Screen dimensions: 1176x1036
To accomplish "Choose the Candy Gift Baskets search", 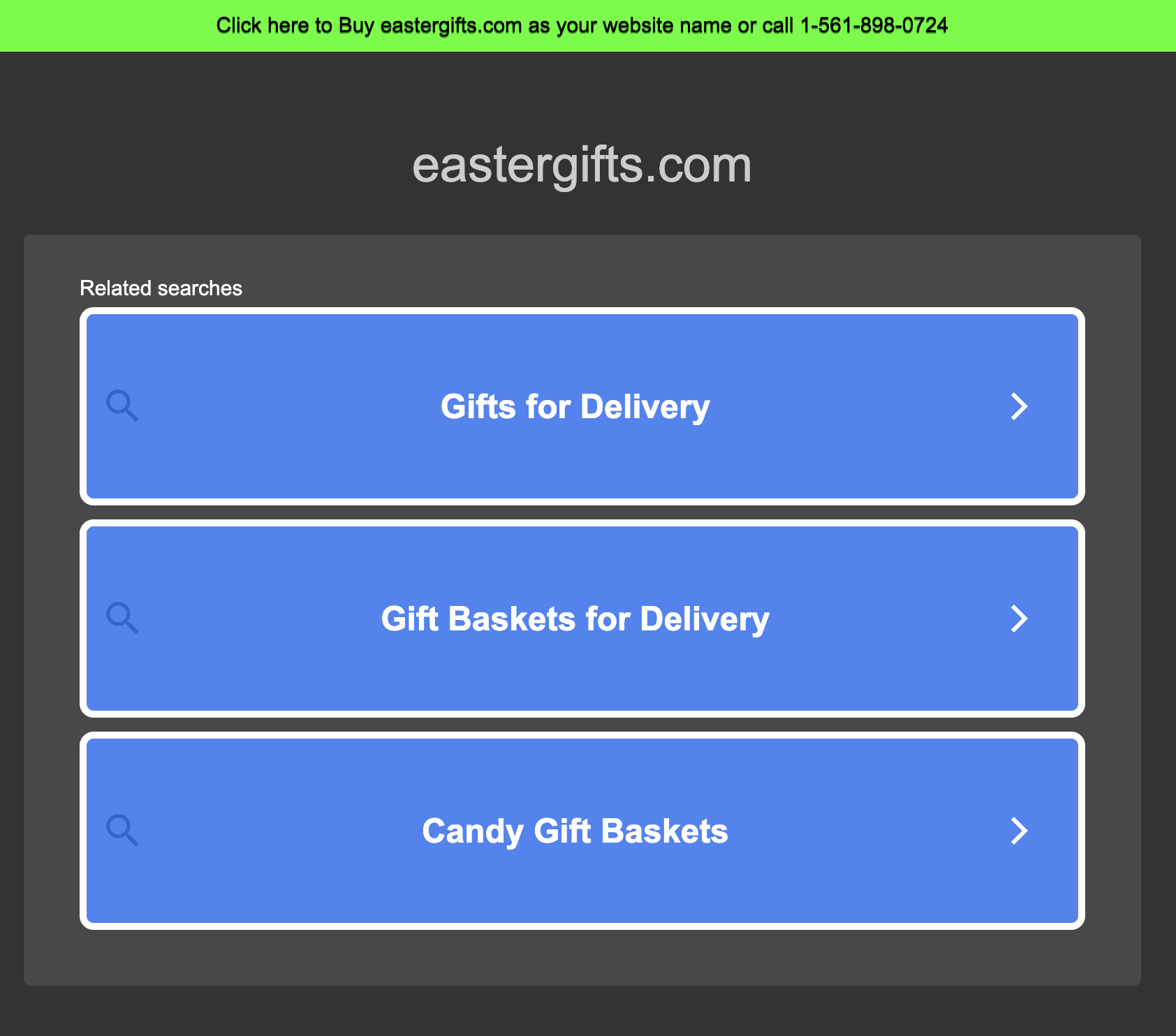I will pyautogui.click(x=575, y=831).
